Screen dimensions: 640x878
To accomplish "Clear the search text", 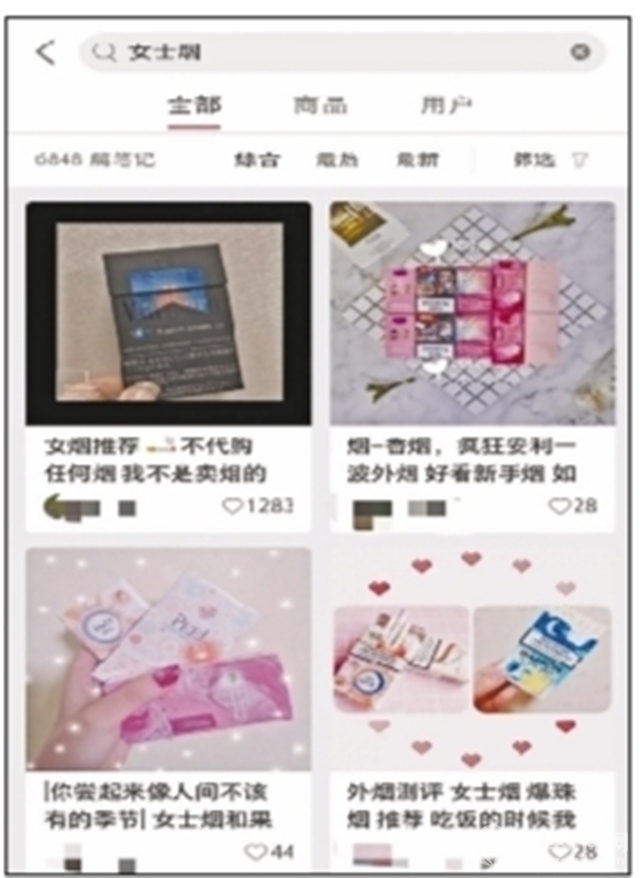I will 580,52.
